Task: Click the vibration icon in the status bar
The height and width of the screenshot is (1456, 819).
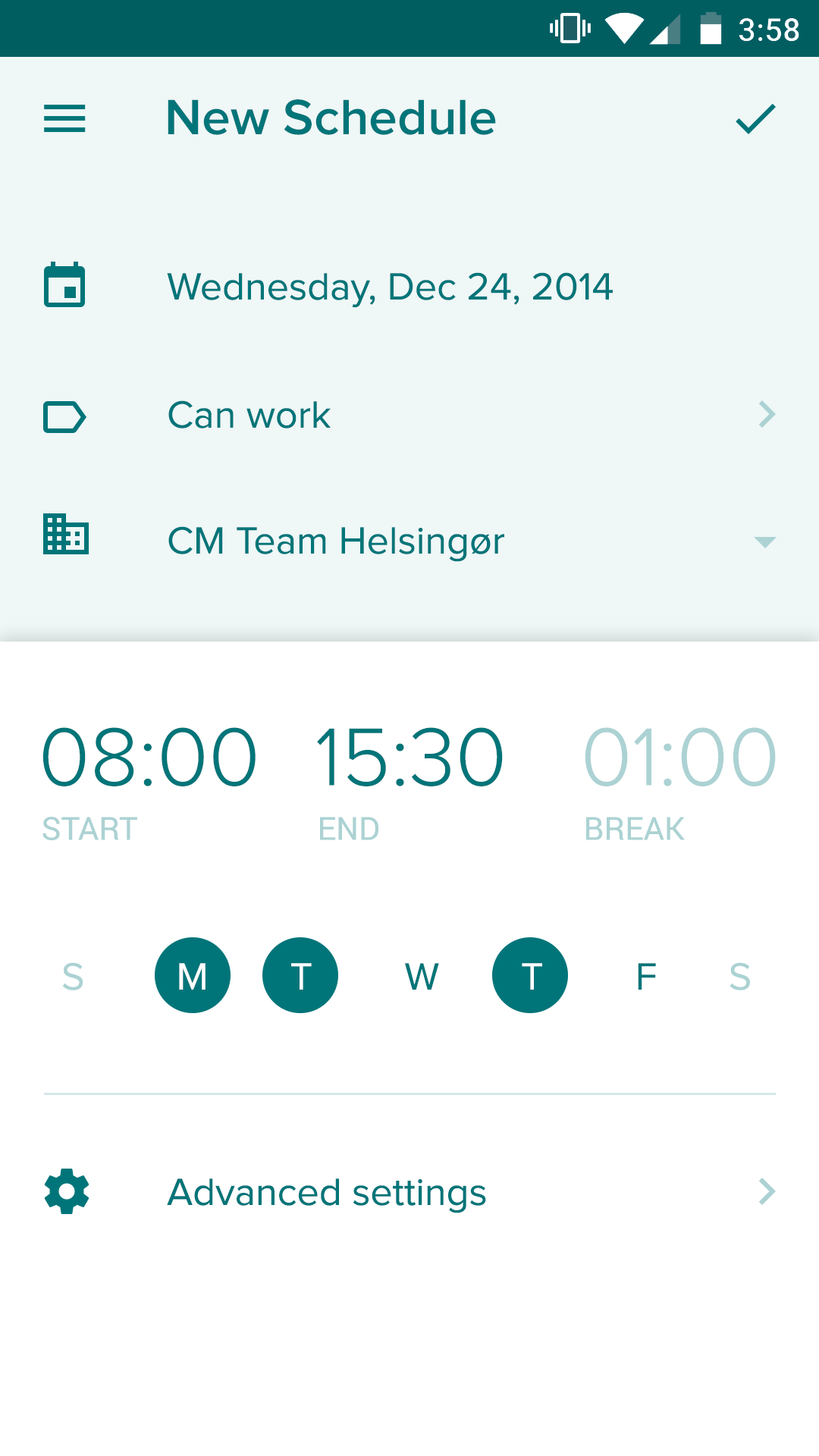Action: click(567, 29)
